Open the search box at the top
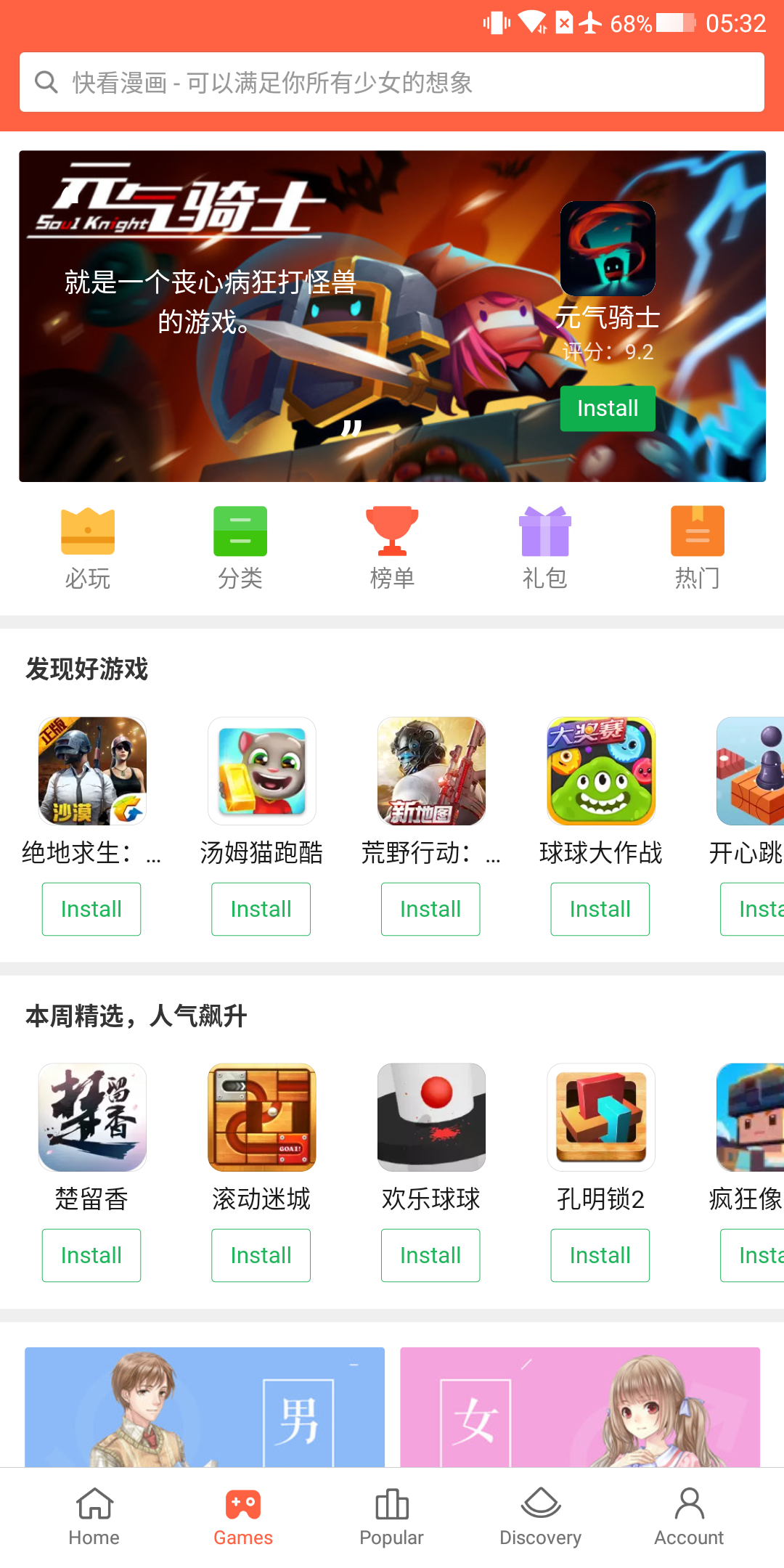Screen dimensions: 784x1568 [392, 82]
